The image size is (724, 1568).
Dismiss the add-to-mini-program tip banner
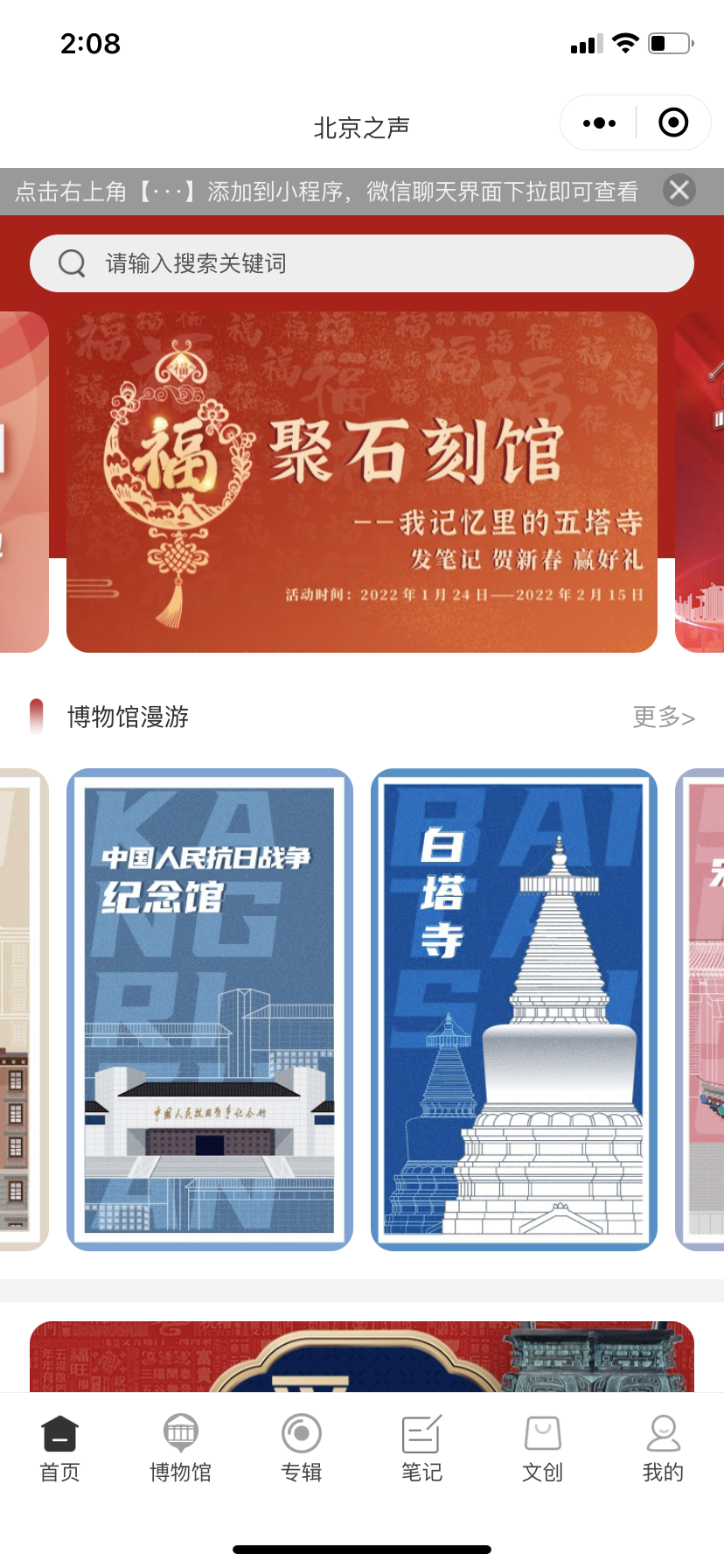tap(679, 191)
